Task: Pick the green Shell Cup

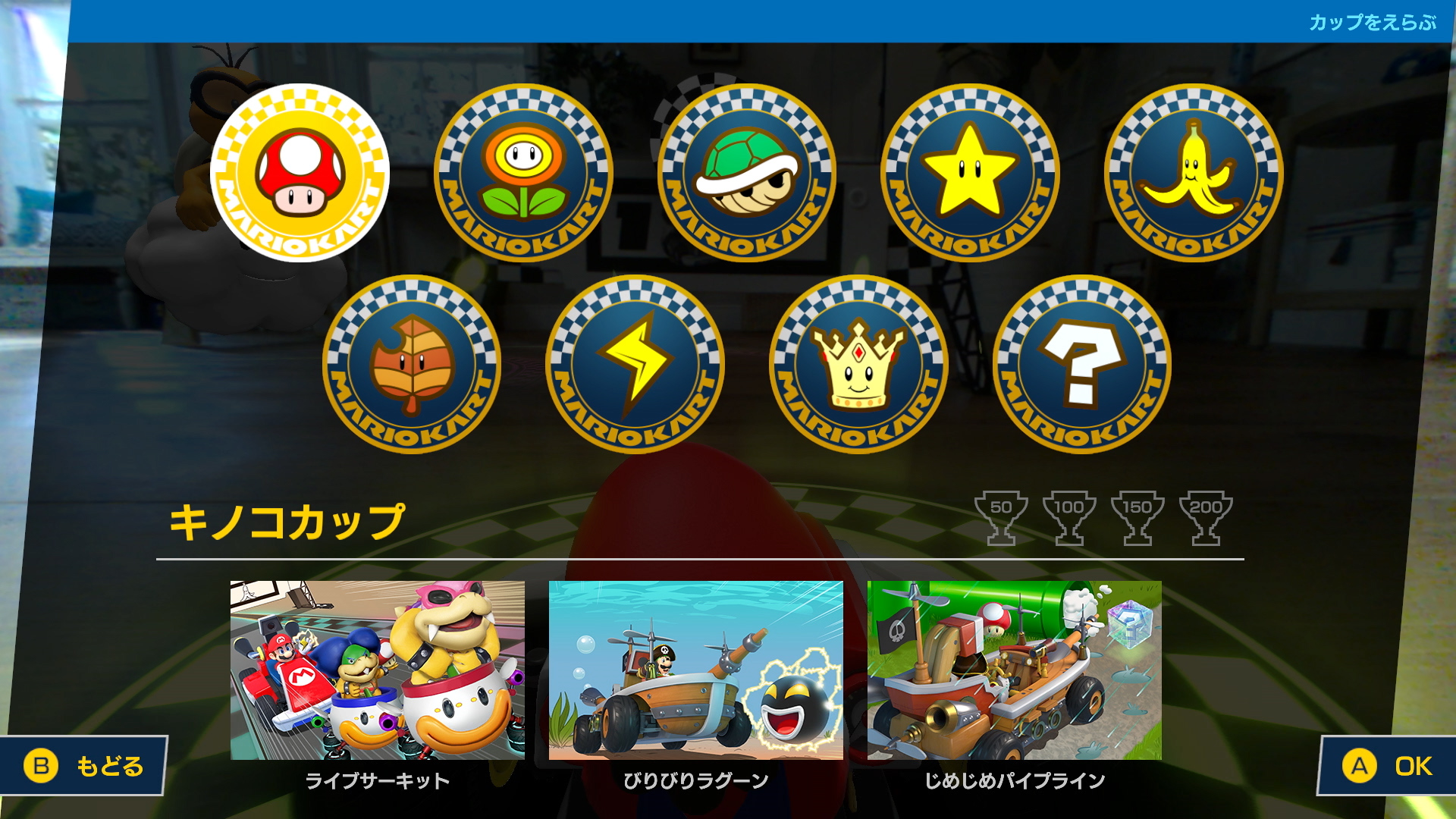Action: pyautogui.click(x=747, y=173)
